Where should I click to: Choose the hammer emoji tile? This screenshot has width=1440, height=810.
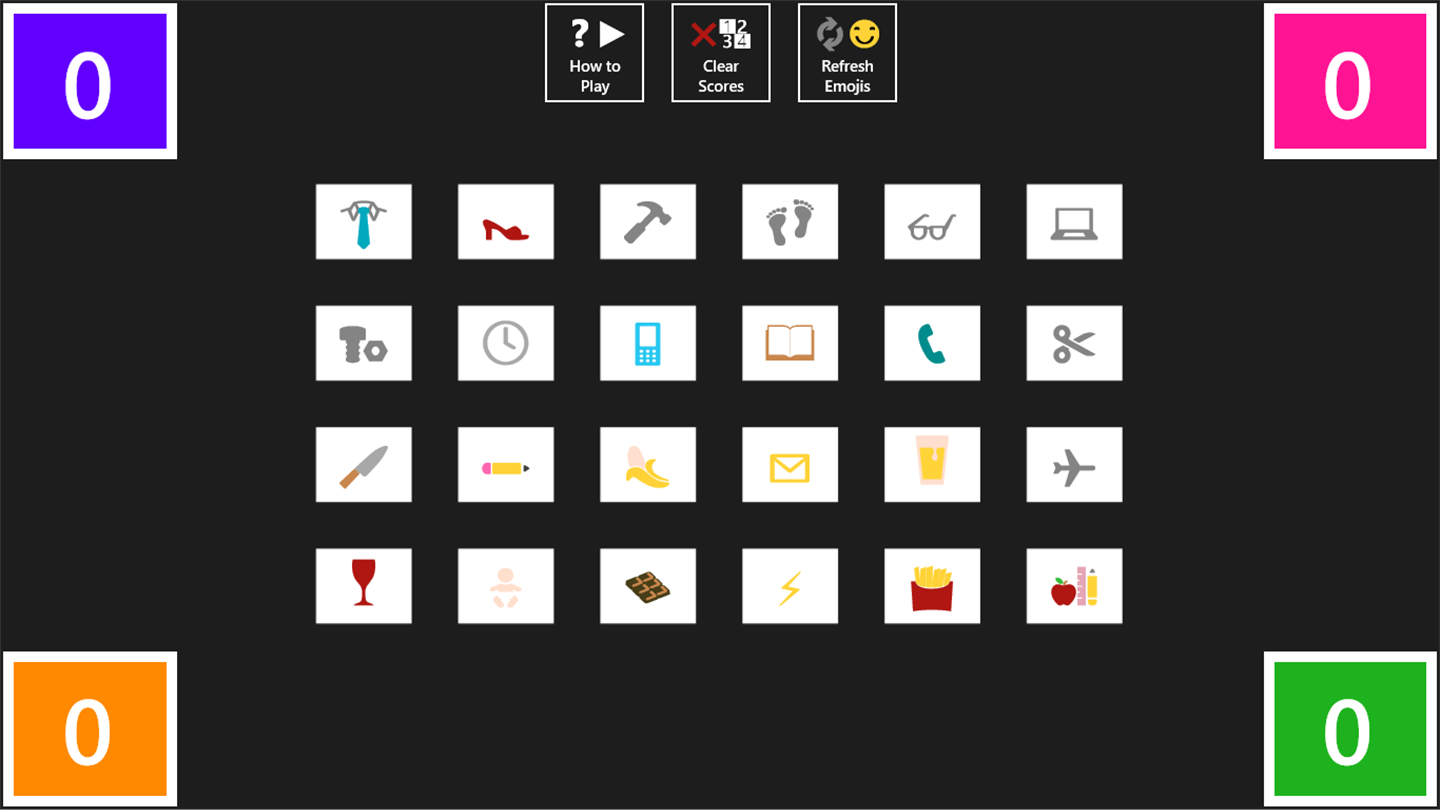(x=647, y=222)
